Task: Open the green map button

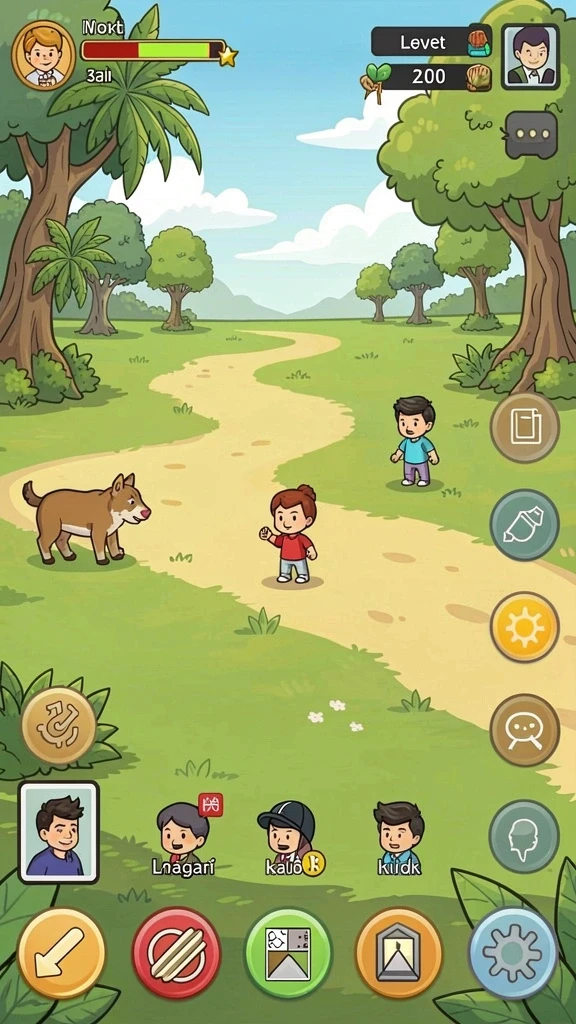Action: (x=288, y=952)
